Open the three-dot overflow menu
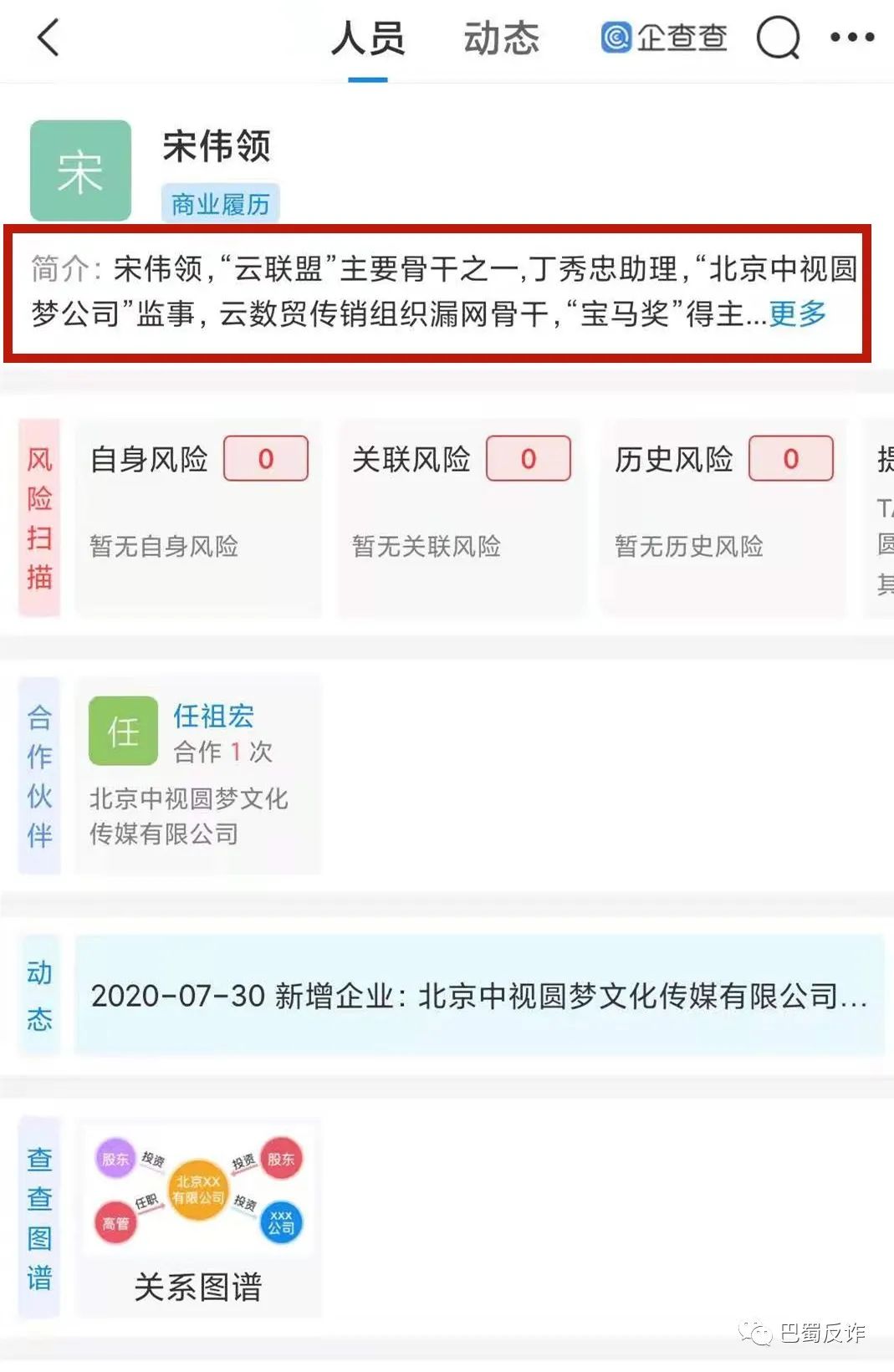This screenshot has height=1372, width=894. click(x=851, y=38)
